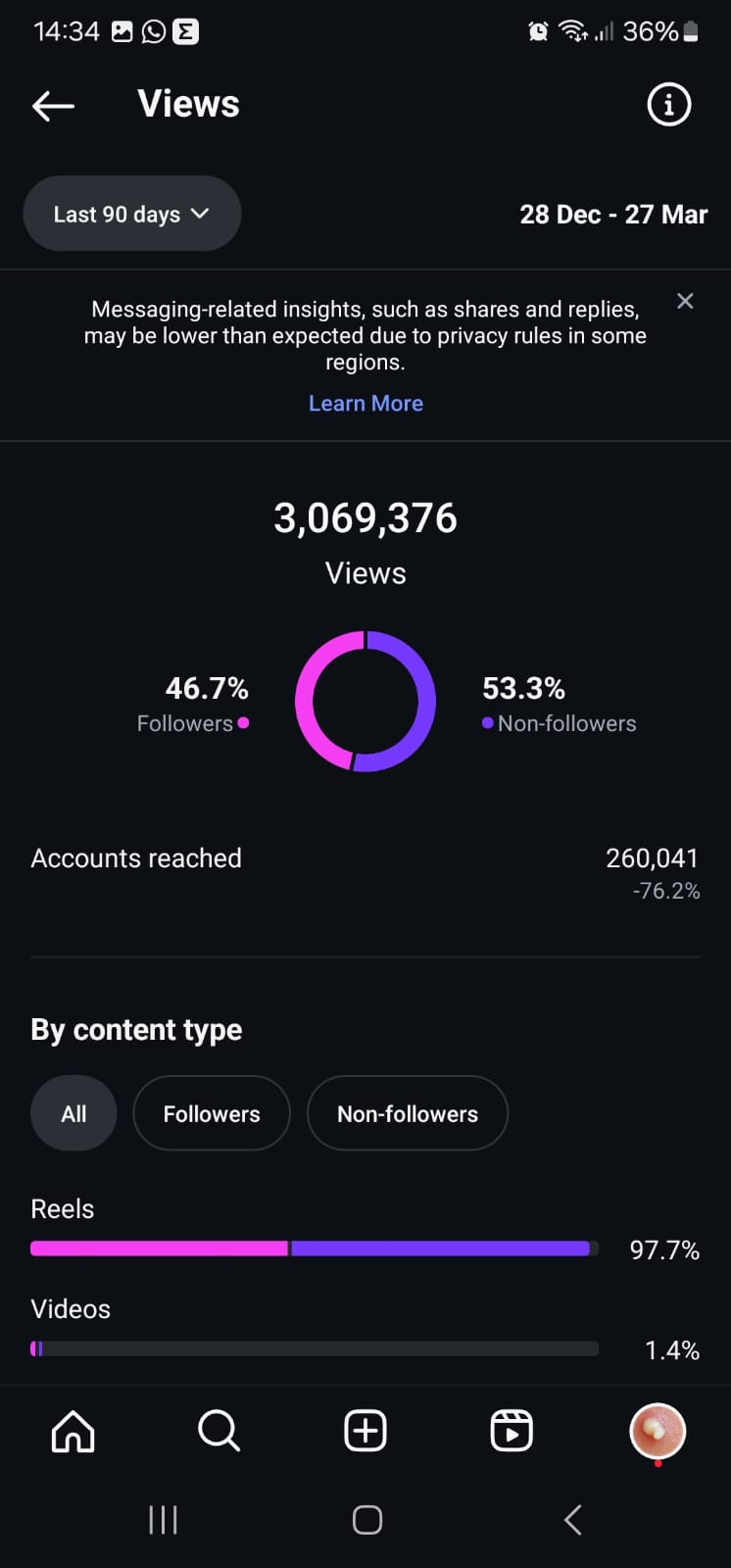Create a new post with plus
Image resolution: width=731 pixels, height=1568 pixels.
pyautogui.click(x=365, y=1431)
